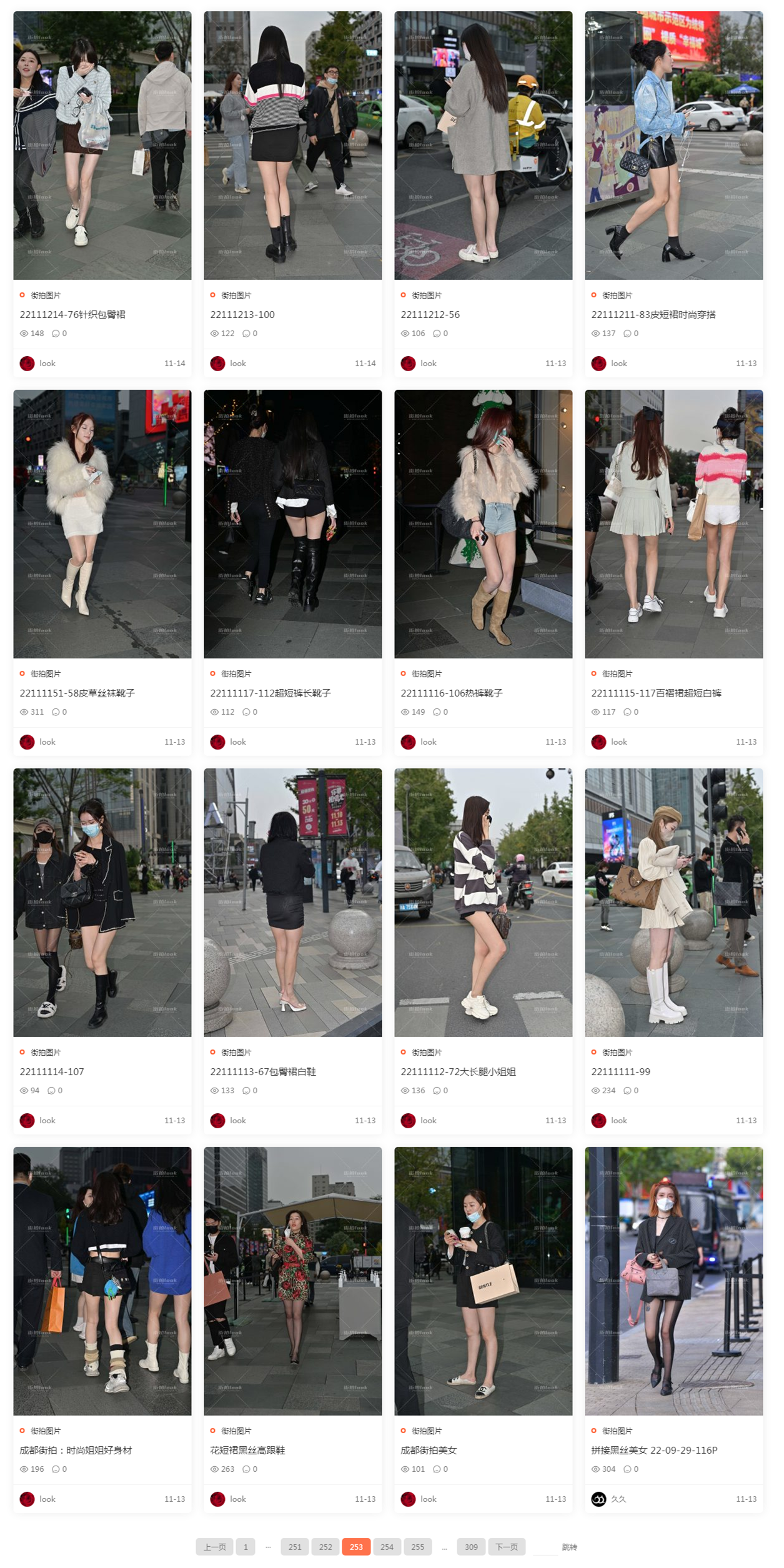
Task: Open the post 22111211-83皮短裙时尚穿搭
Action: (653, 314)
